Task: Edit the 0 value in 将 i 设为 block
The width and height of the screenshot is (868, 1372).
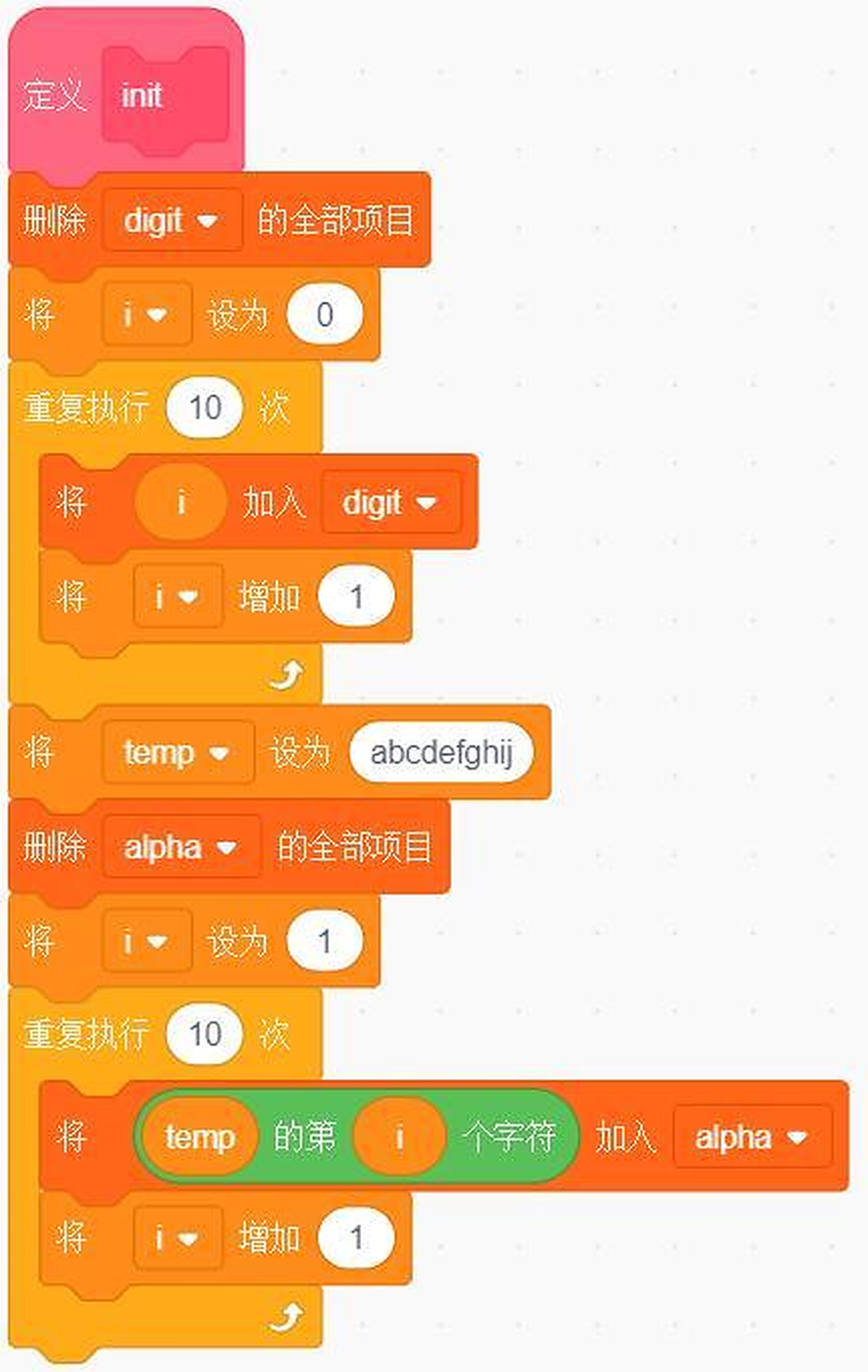Action: pos(324,314)
